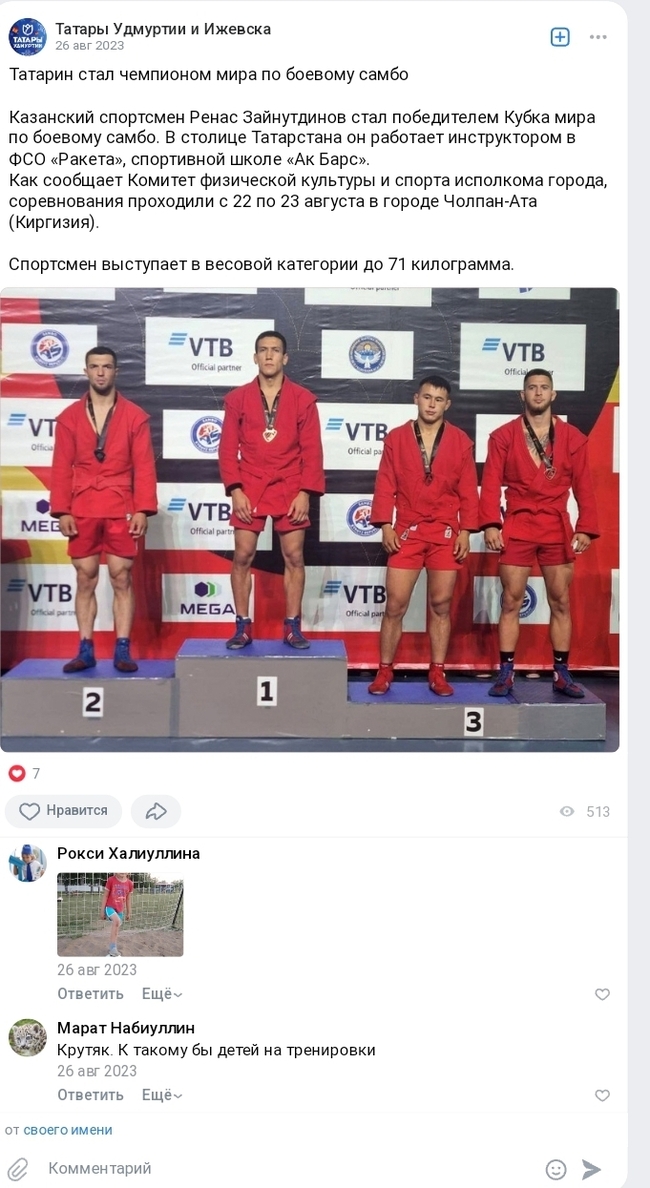Attach a file to the comment
650x1188 pixels.
17,1168
